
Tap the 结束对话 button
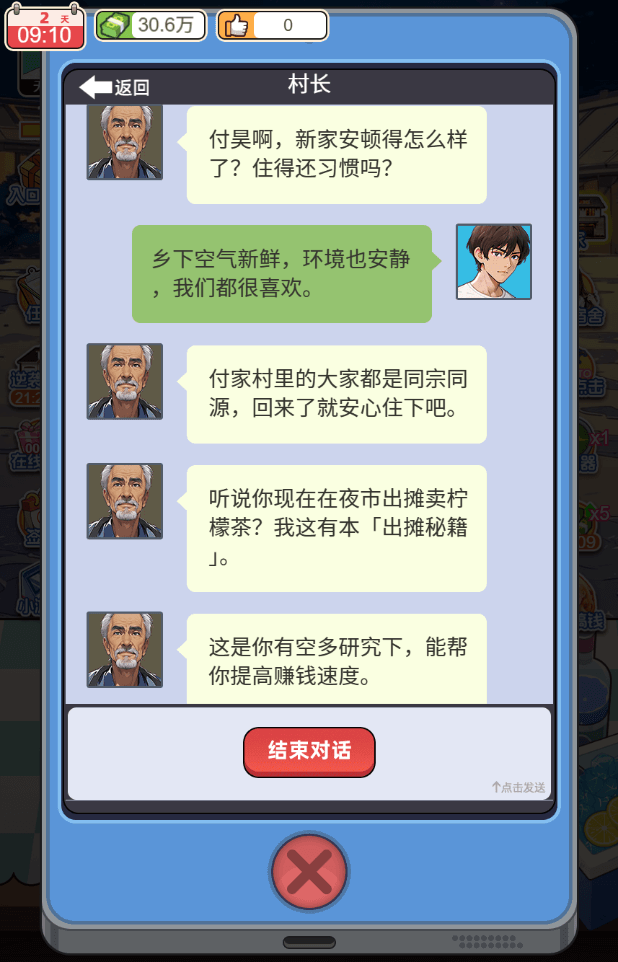pyautogui.click(x=309, y=751)
